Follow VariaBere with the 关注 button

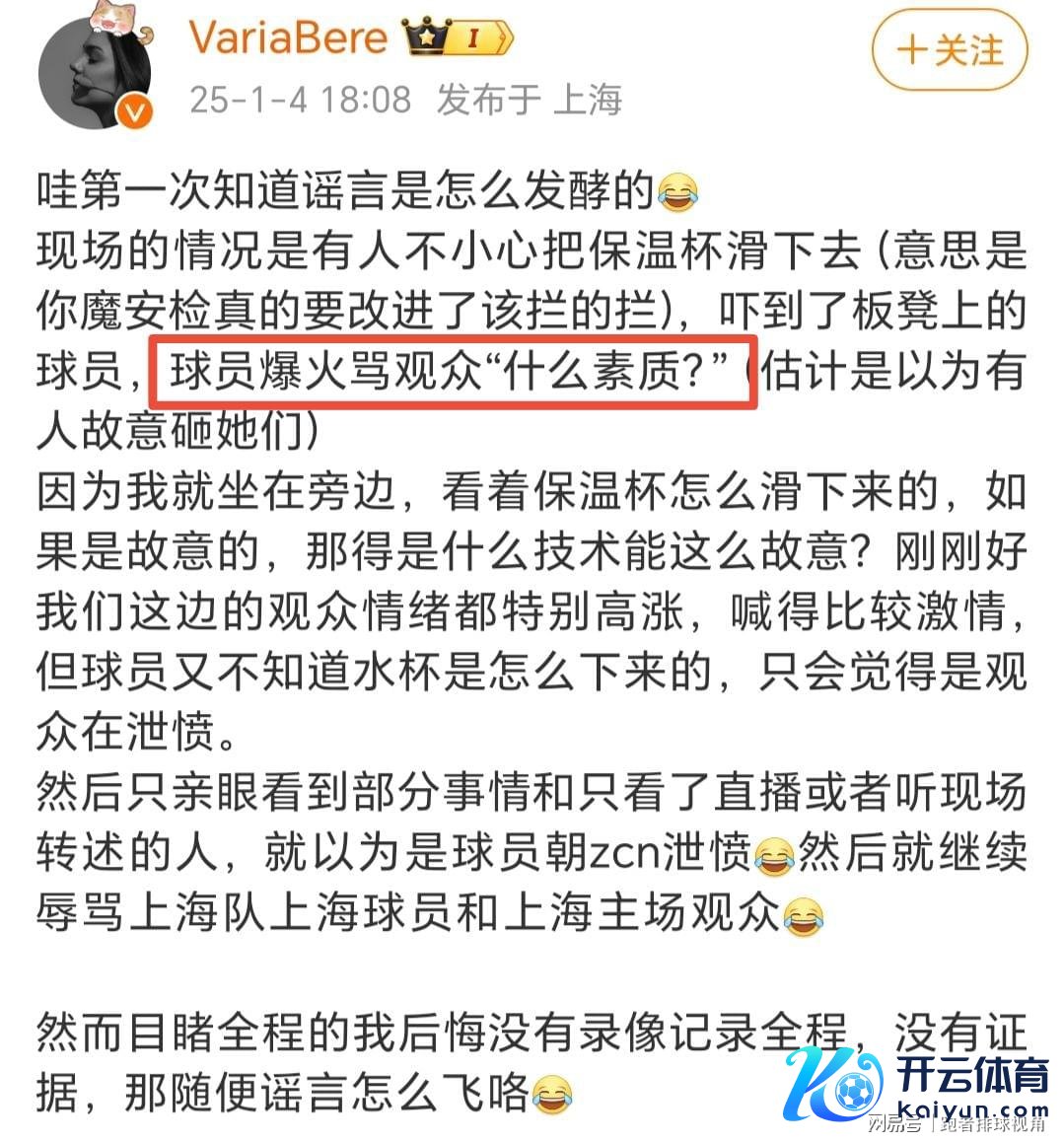[x=949, y=49]
